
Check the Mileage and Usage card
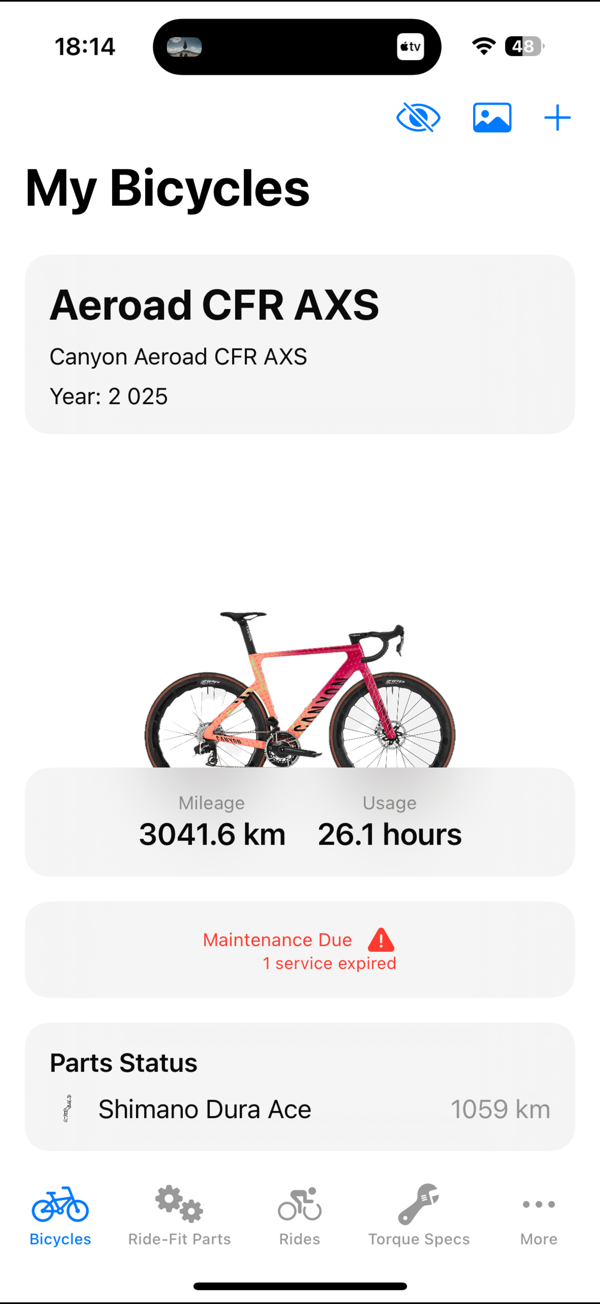pyautogui.click(x=300, y=822)
